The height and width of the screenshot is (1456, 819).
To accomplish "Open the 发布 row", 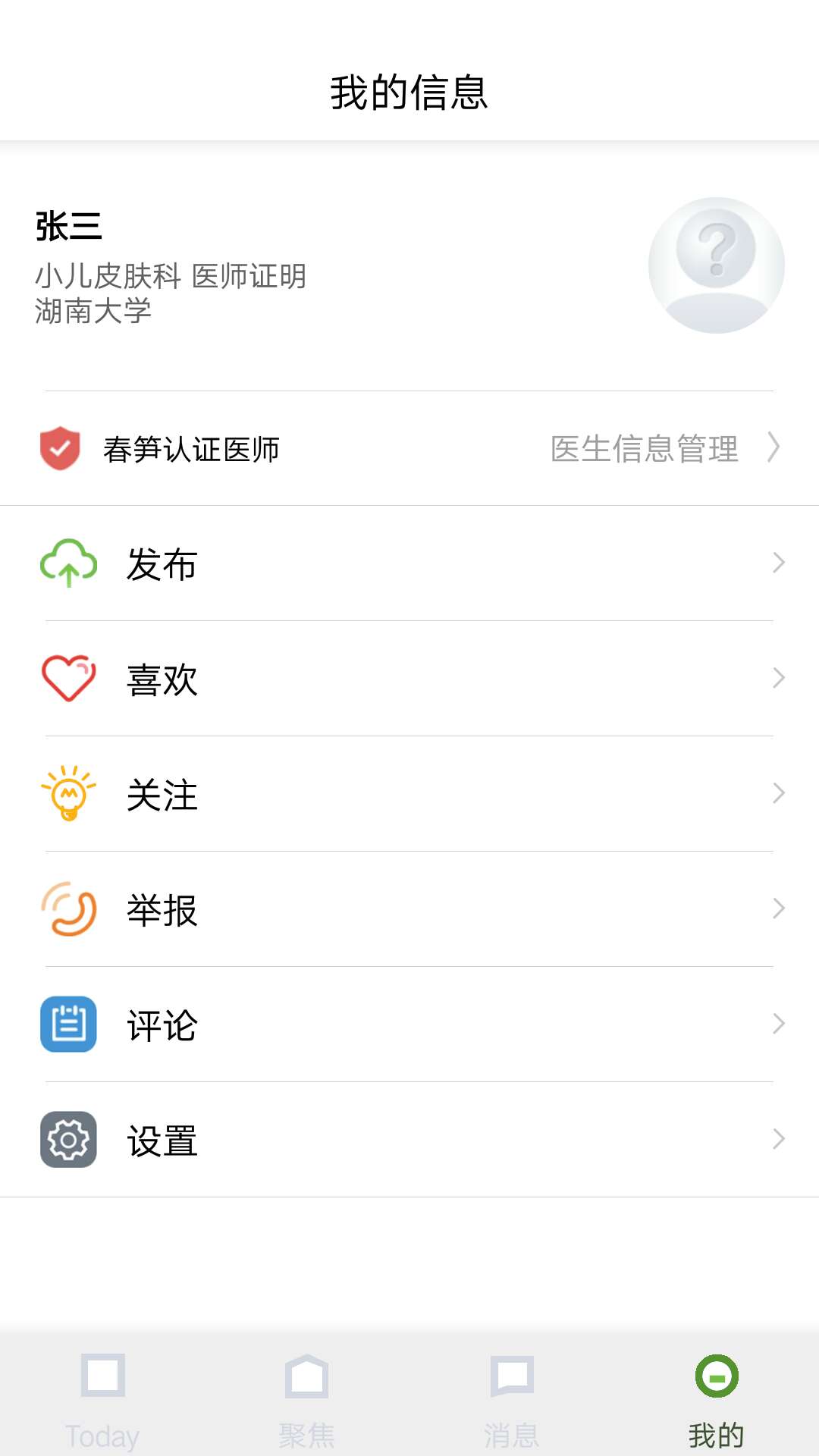I will point(409,563).
